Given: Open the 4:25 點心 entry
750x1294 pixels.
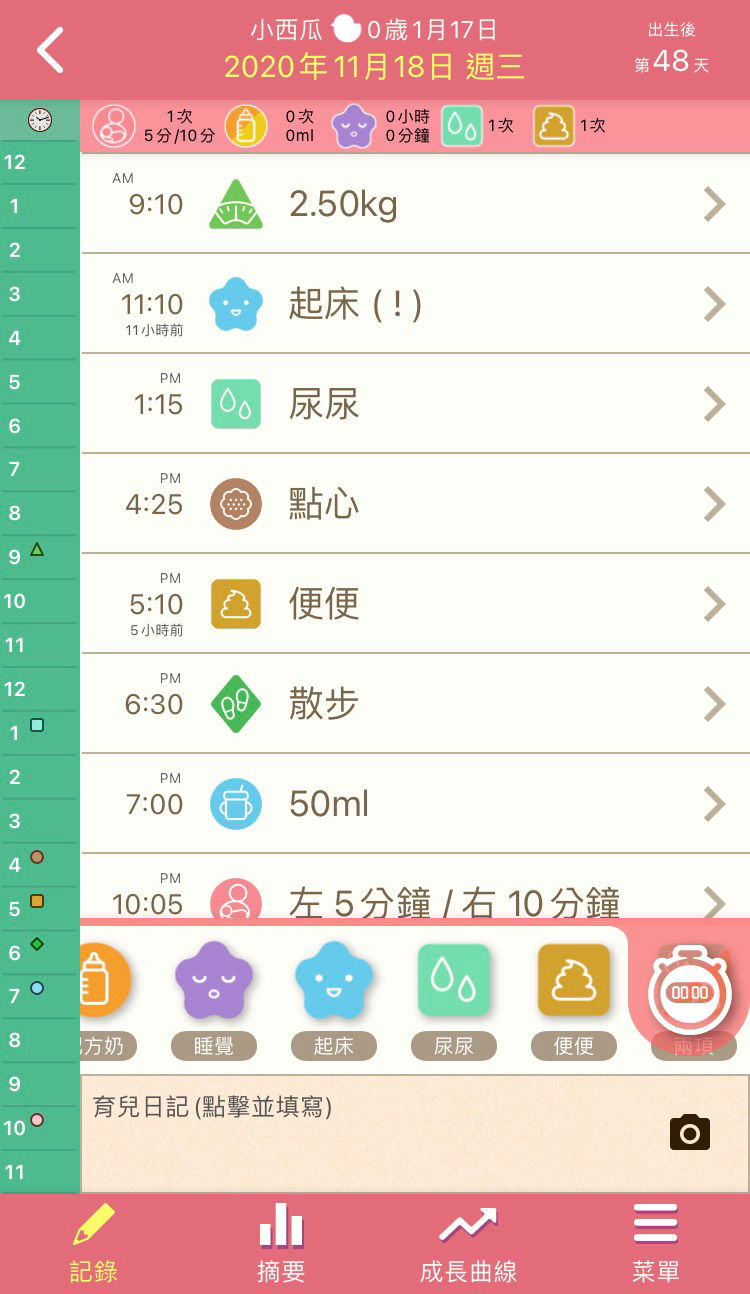Looking at the screenshot, I should click(415, 504).
